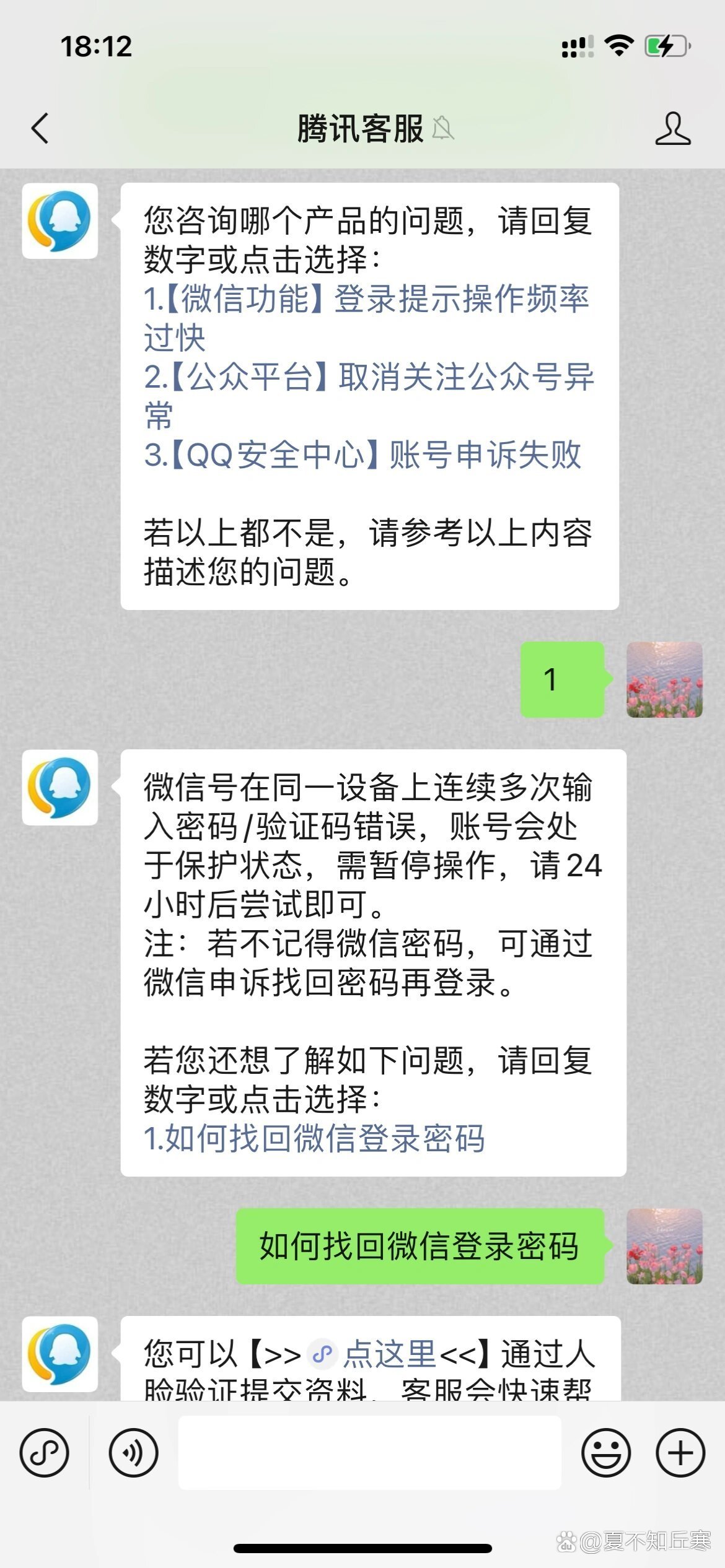Select option 1【微信功能】登录提示操作频率过快

click(x=366, y=317)
